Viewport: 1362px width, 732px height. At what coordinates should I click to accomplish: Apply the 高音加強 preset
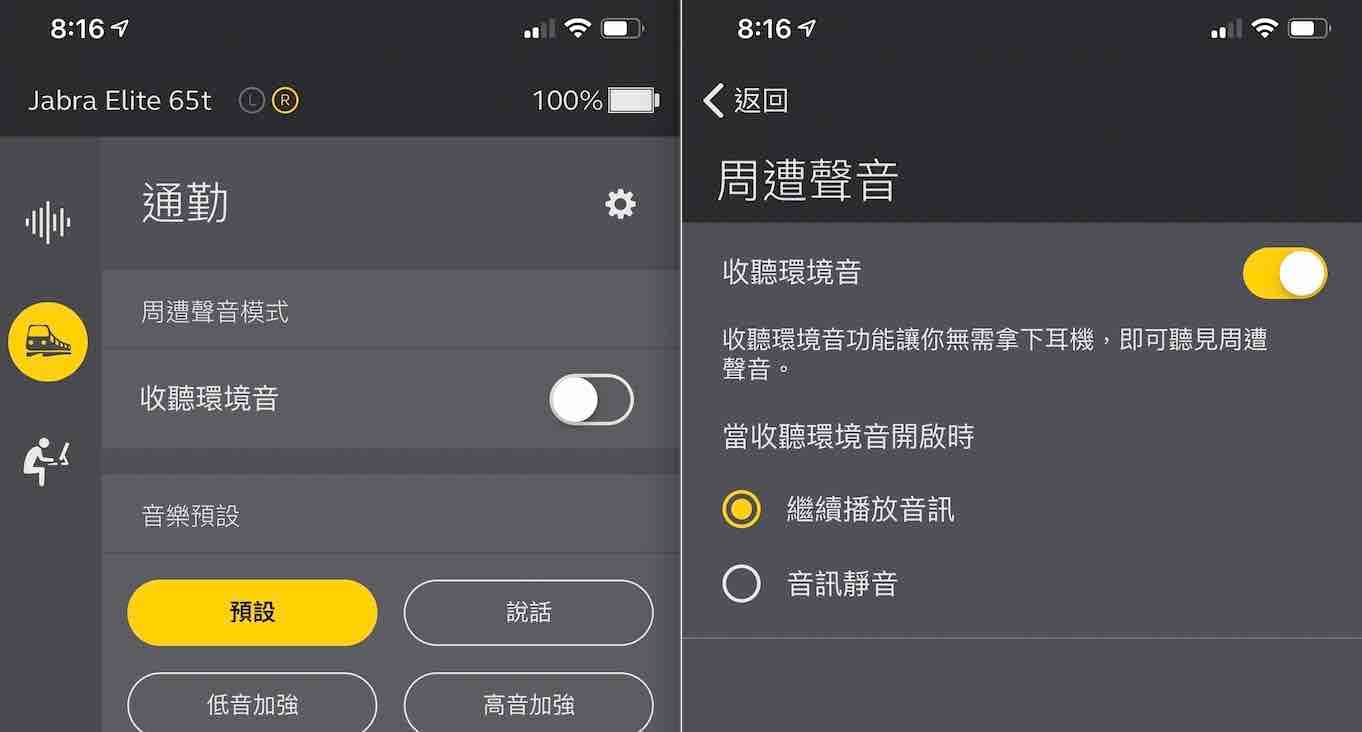click(528, 704)
